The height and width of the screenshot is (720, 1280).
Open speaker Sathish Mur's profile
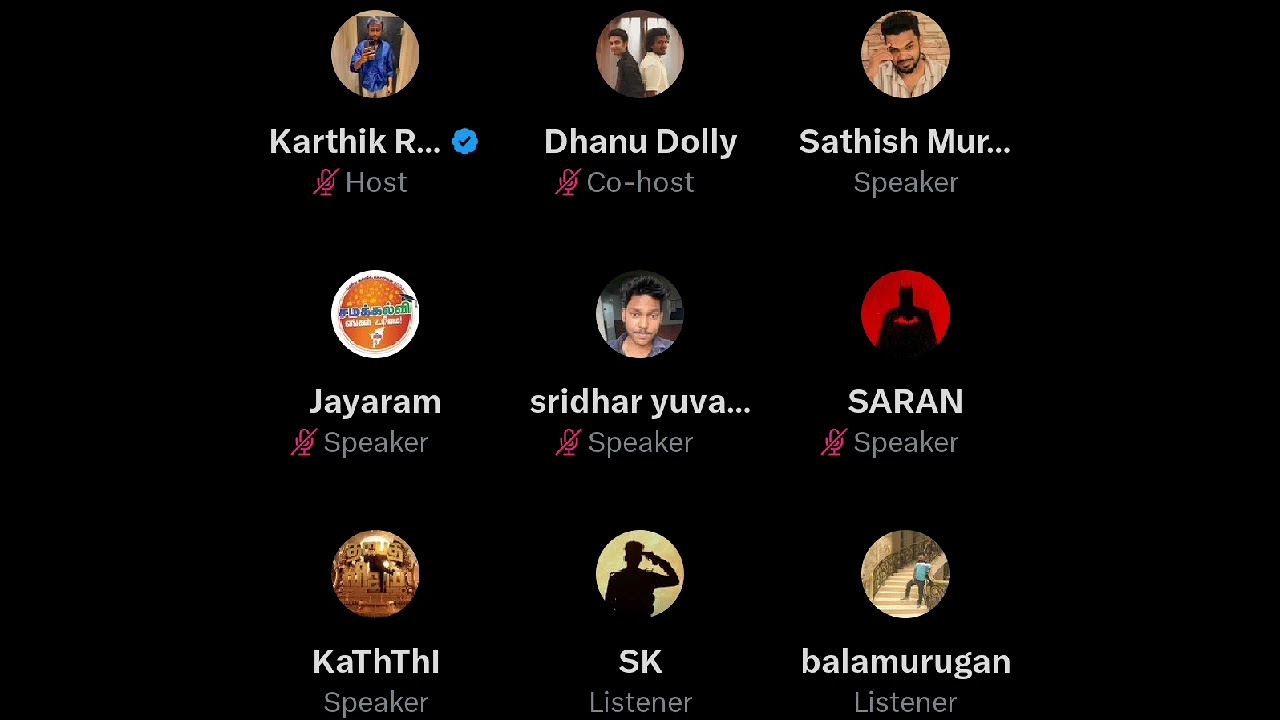(905, 55)
